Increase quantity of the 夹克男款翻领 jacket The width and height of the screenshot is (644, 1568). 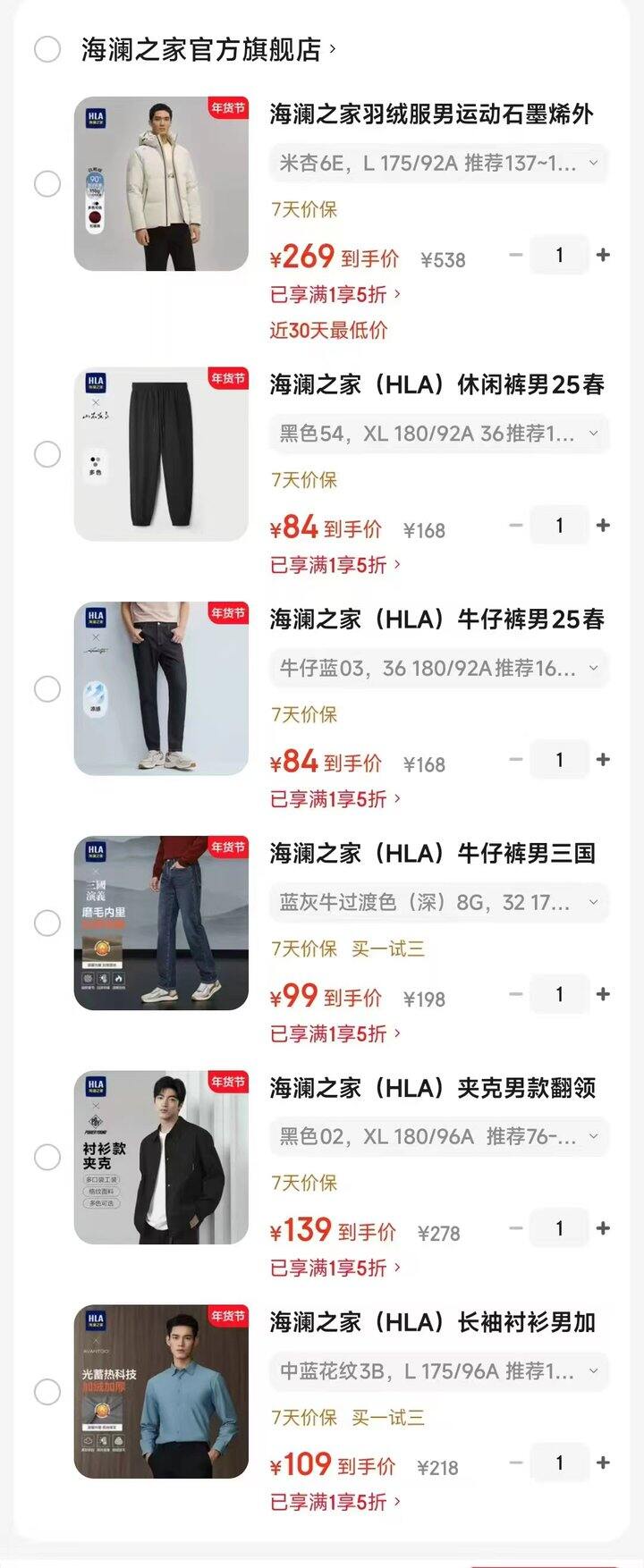click(x=604, y=1228)
